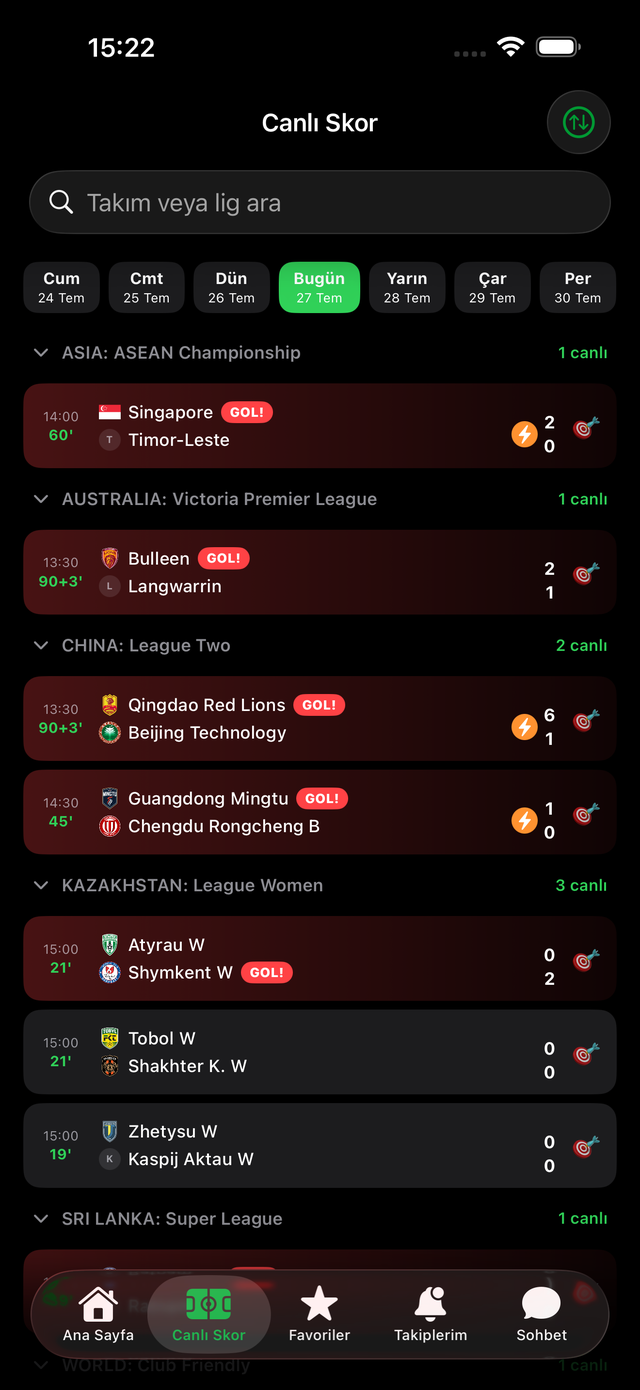Viewport: 640px width, 1390px height.
Task: Select the Yarın 28 Tem date chip
Action: [x=407, y=287]
